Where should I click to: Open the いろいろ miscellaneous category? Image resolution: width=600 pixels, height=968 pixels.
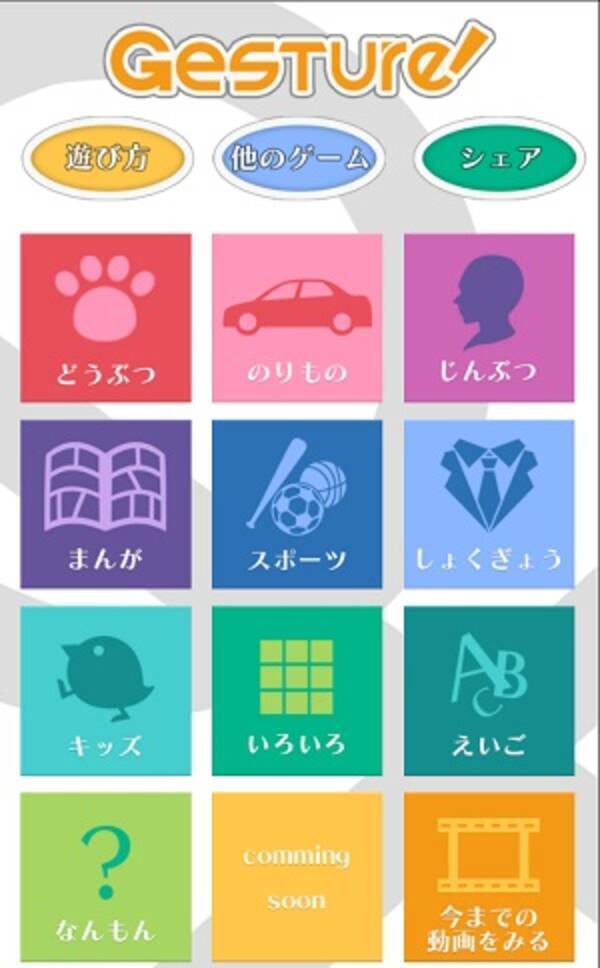(297, 690)
